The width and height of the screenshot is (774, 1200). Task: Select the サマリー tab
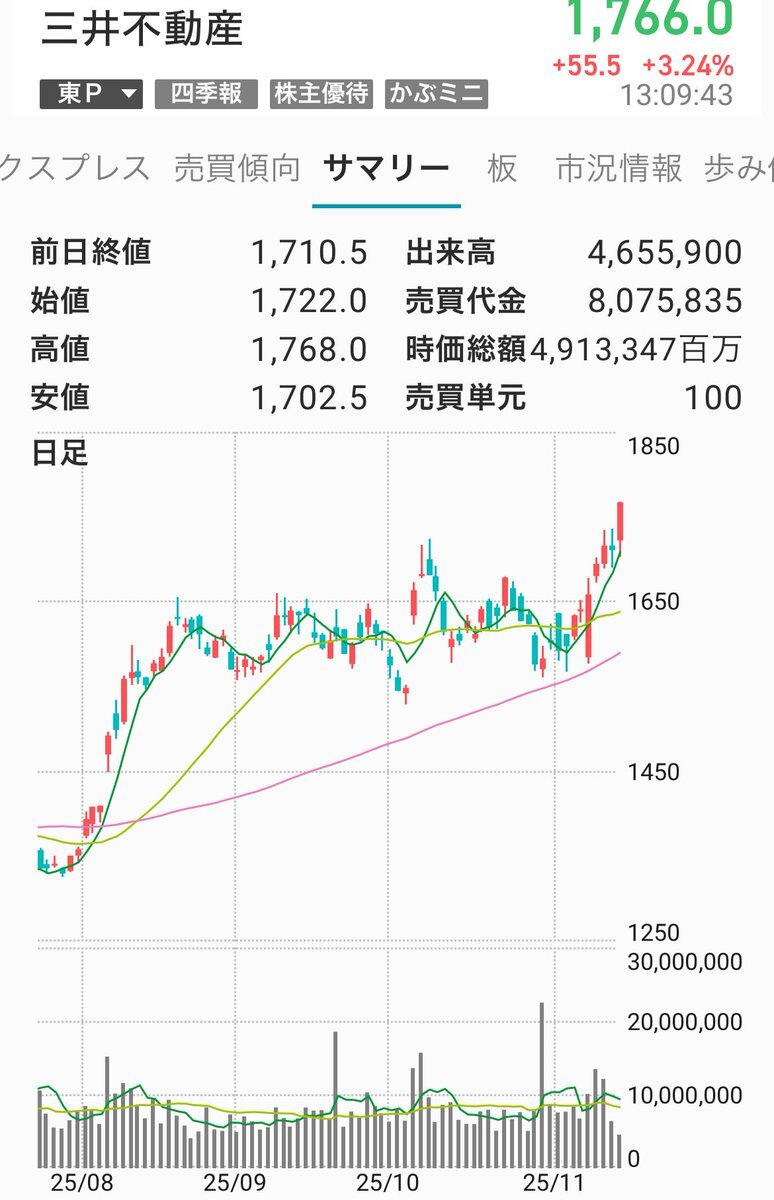[387, 169]
